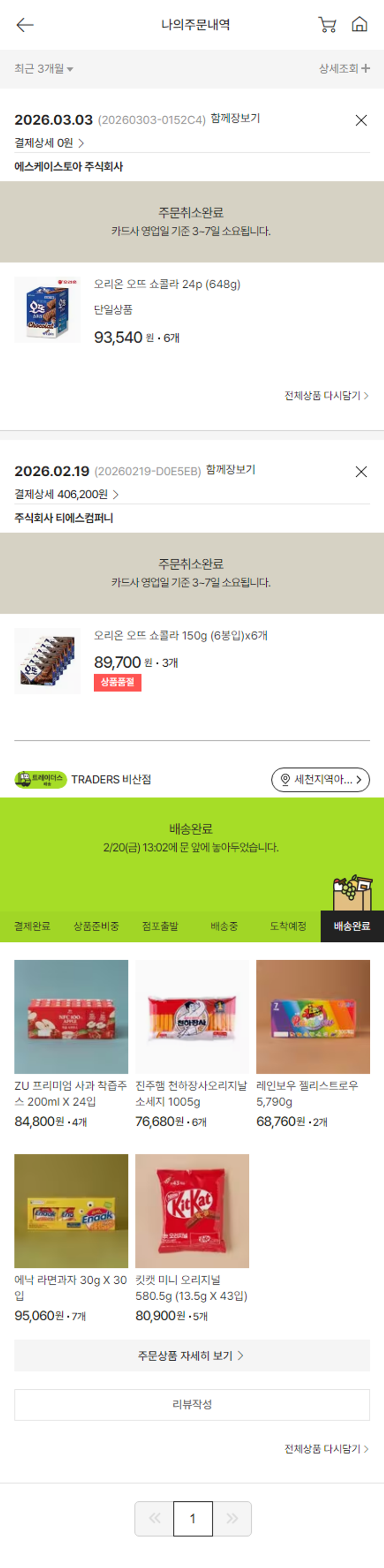Screen dimensions: 384x1568
Task: Open the 세천지역아... delivery address button
Action: click(x=320, y=780)
